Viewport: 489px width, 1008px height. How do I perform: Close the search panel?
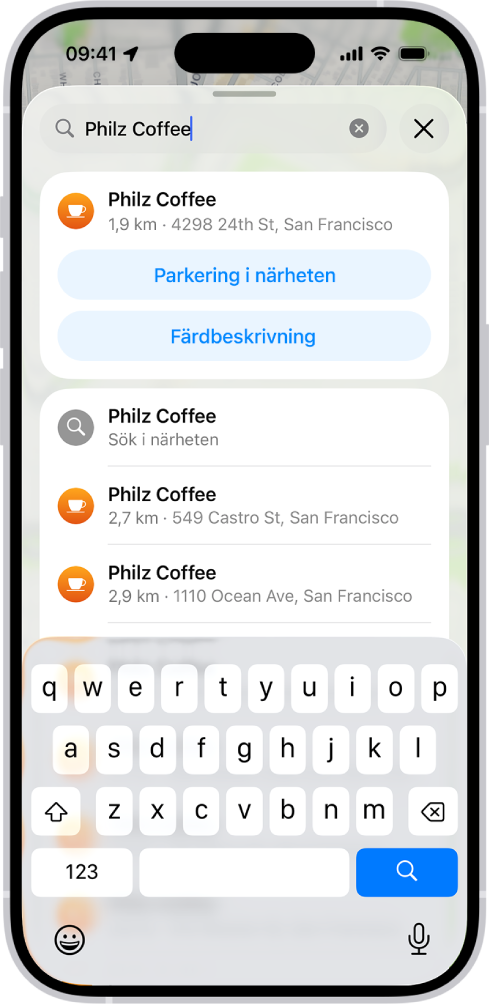coord(423,129)
